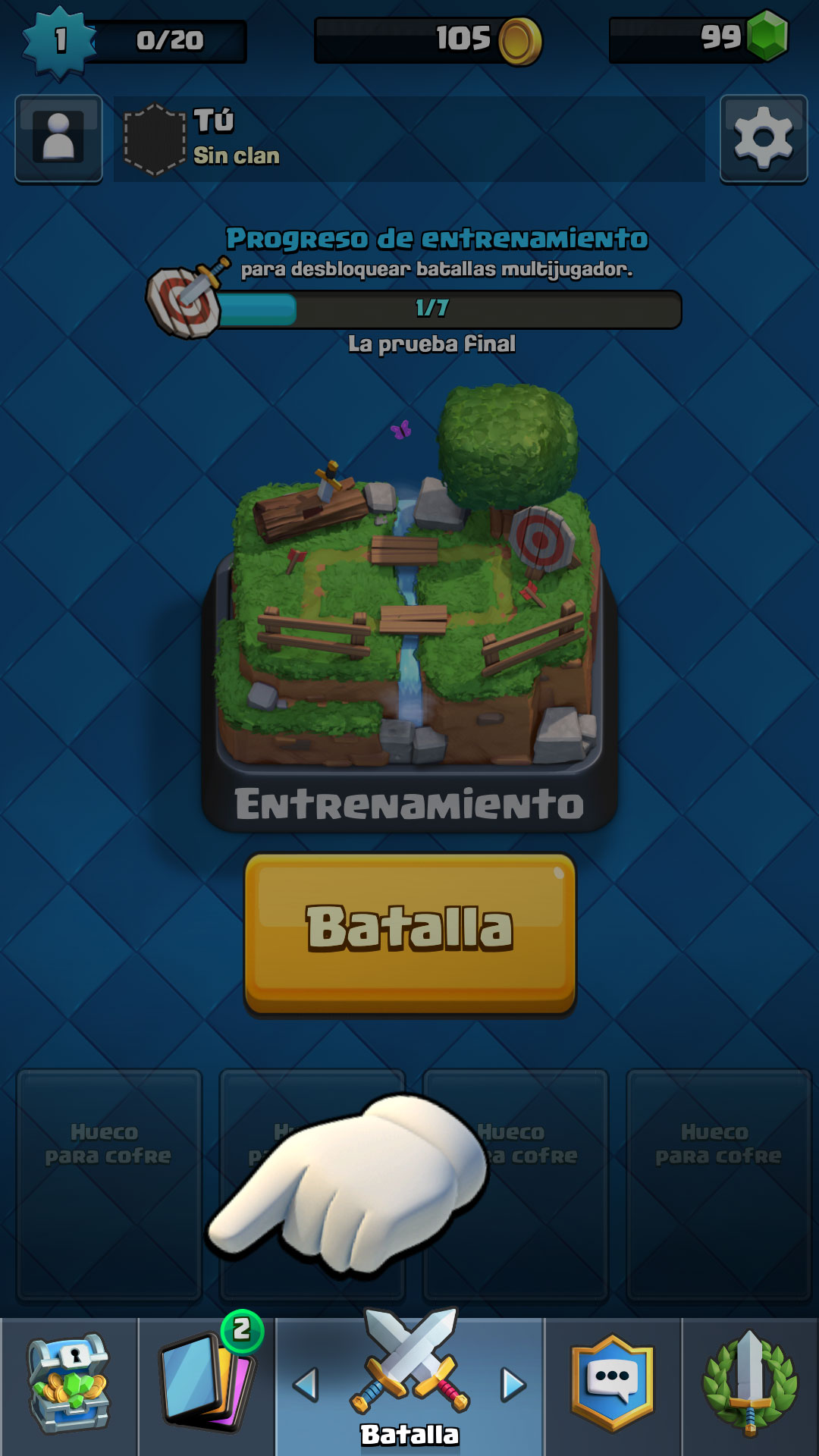The width and height of the screenshot is (819, 1456).
Task: Open the settings gear
Action: [763, 138]
